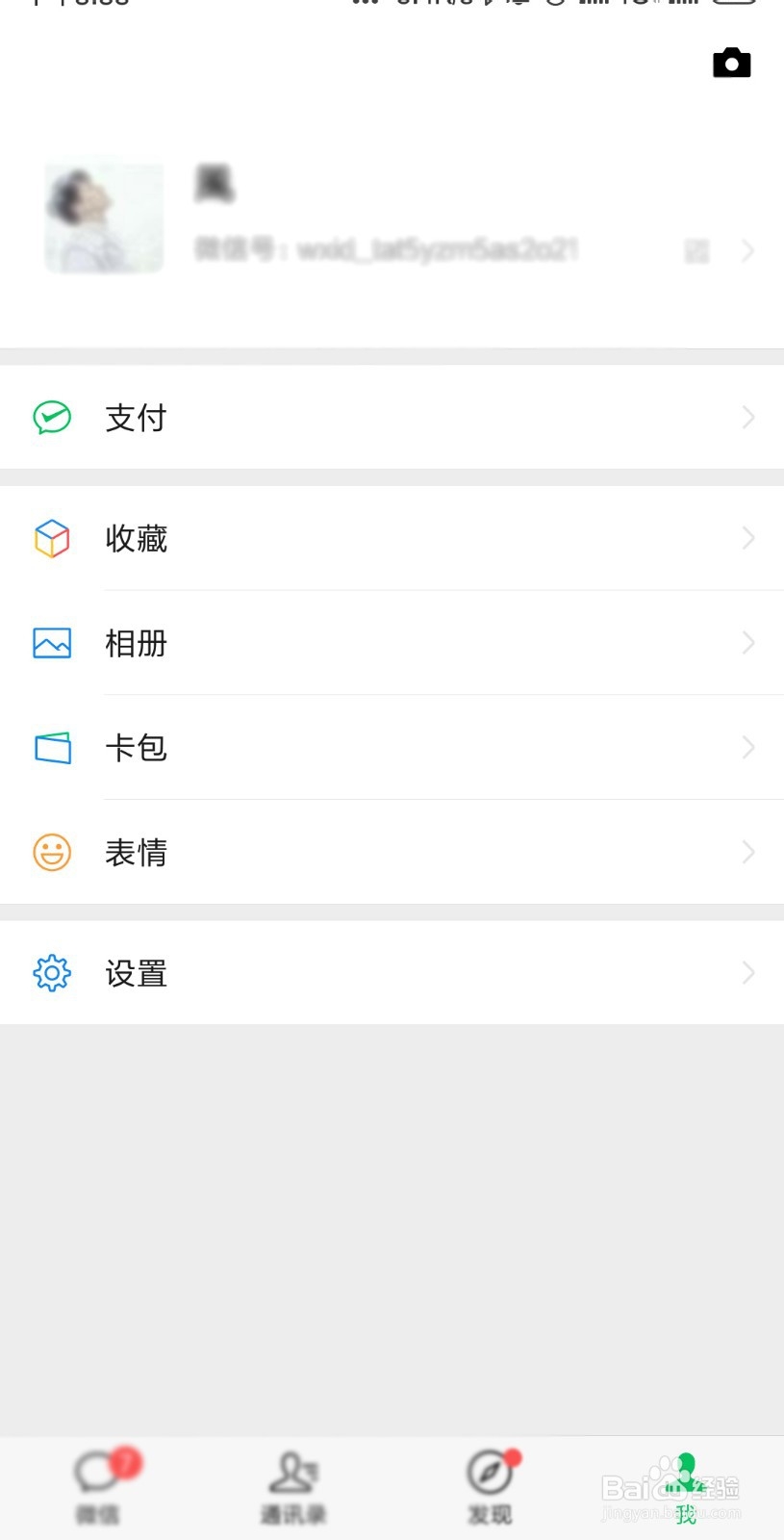Expand the 设置 row arrow
This screenshot has width=784, height=1540.
tap(747, 973)
